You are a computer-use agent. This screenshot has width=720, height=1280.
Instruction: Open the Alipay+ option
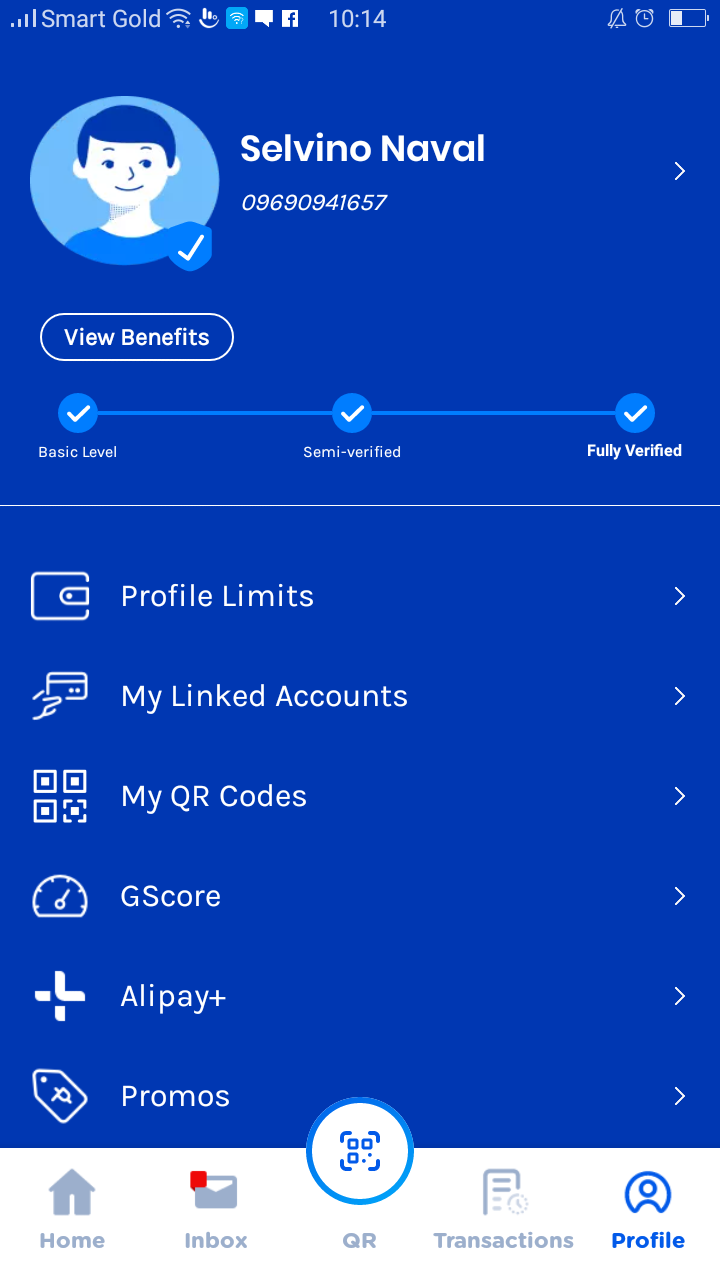coord(360,996)
